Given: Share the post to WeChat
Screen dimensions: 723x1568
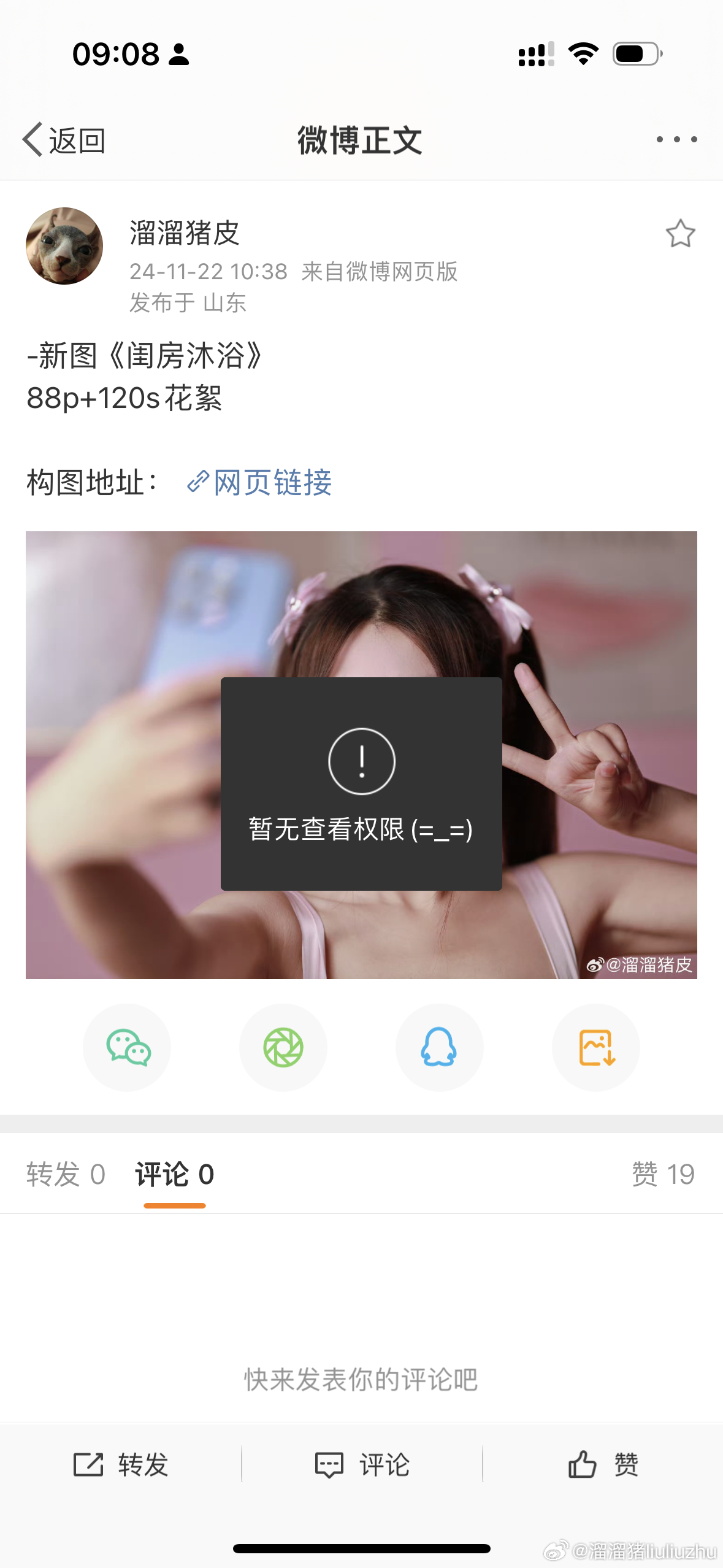Looking at the screenshot, I should 128,1047.
